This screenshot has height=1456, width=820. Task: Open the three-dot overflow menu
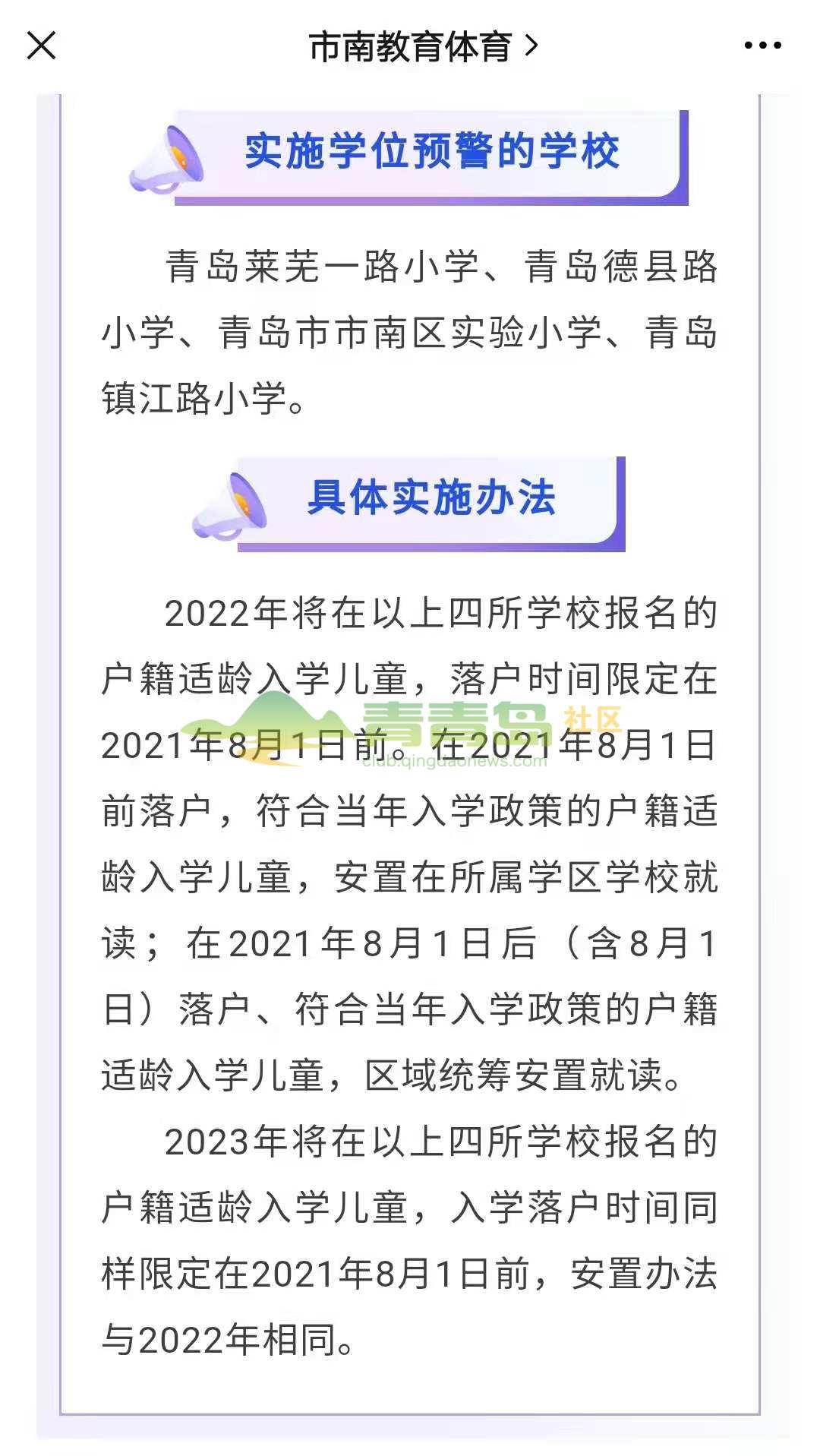pyautogui.click(x=762, y=46)
